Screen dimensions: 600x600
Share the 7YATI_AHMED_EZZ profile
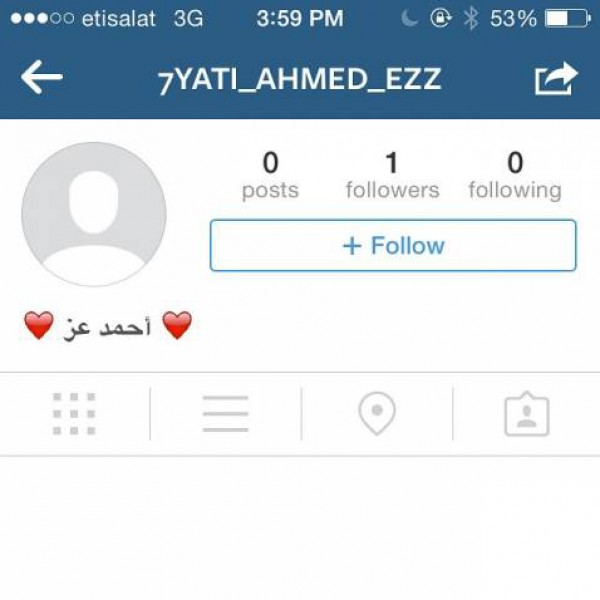click(556, 78)
